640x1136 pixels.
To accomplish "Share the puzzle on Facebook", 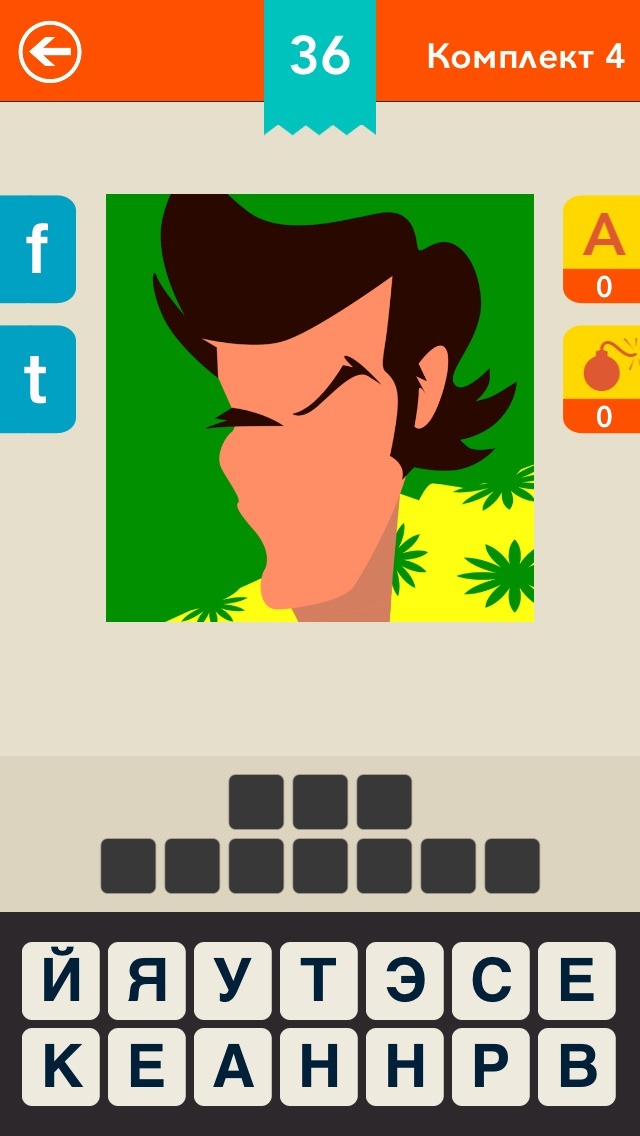I will [x=37, y=249].
